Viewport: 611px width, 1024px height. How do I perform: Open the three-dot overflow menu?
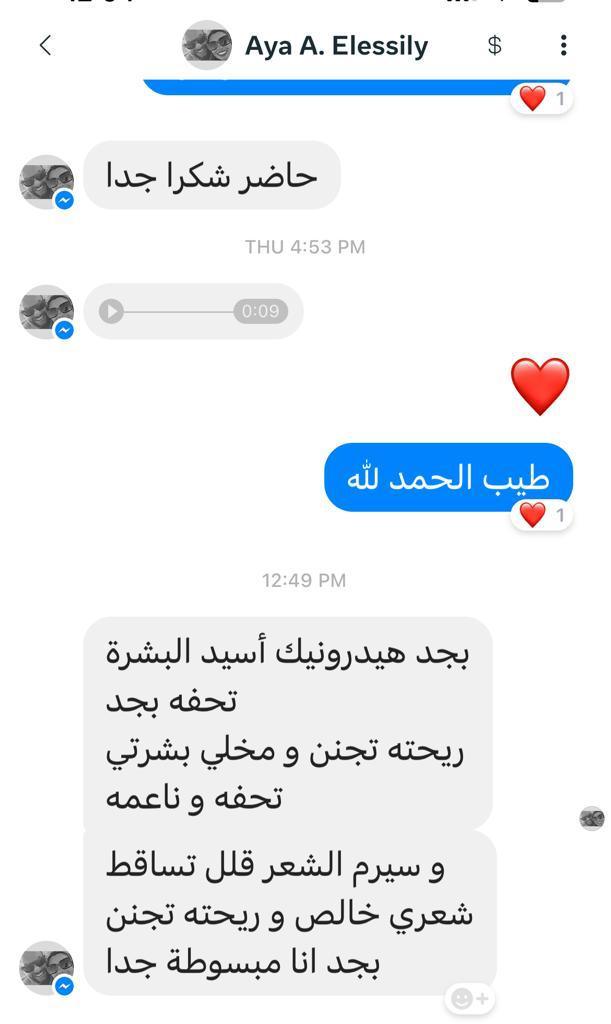564,45
